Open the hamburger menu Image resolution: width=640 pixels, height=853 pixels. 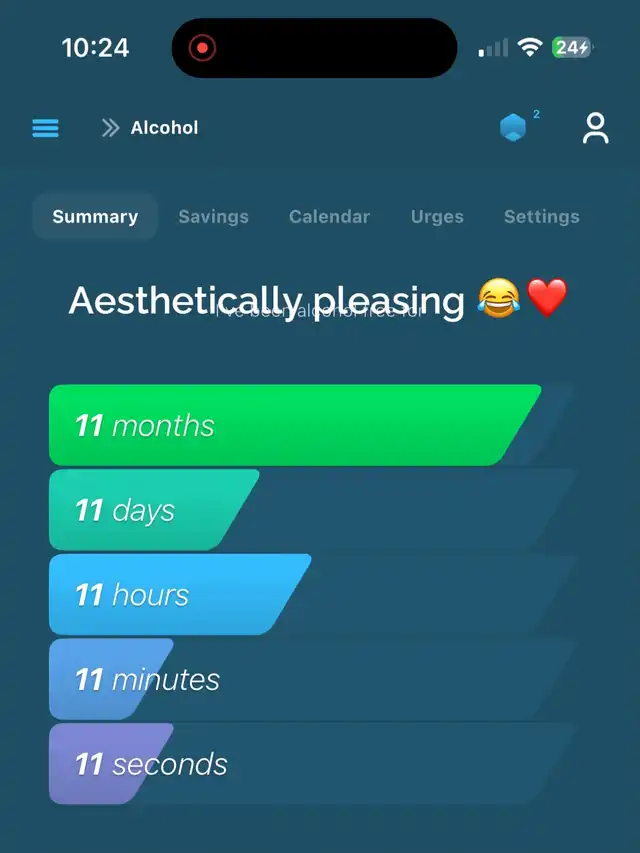click(45, 128)
